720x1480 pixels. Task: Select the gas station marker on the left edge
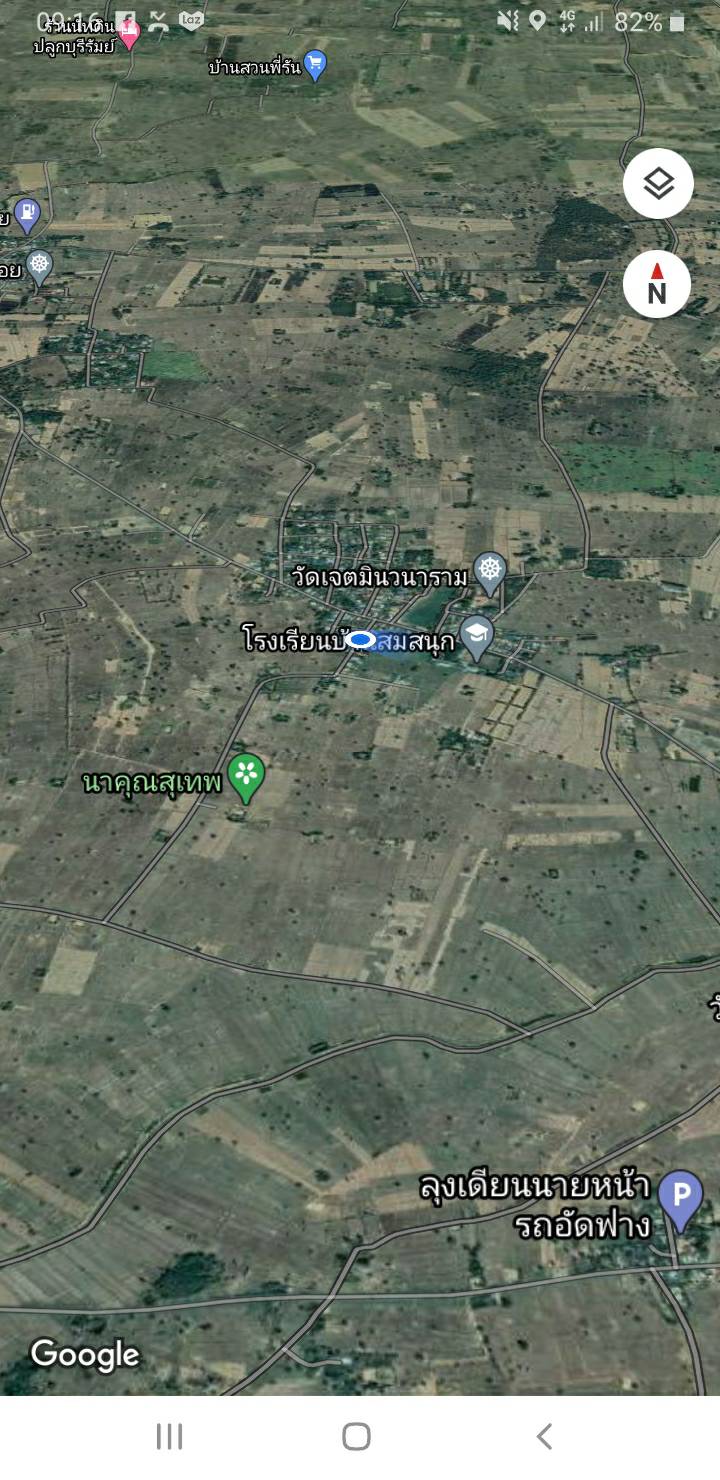tap(27, 216)
